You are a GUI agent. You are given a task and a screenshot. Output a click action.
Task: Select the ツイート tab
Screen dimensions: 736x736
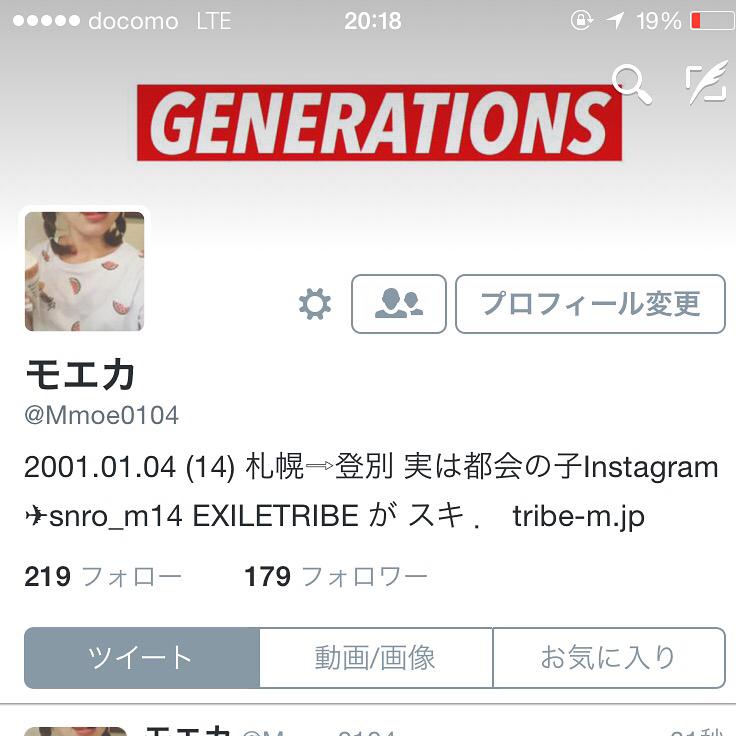(x=141, y=658)
